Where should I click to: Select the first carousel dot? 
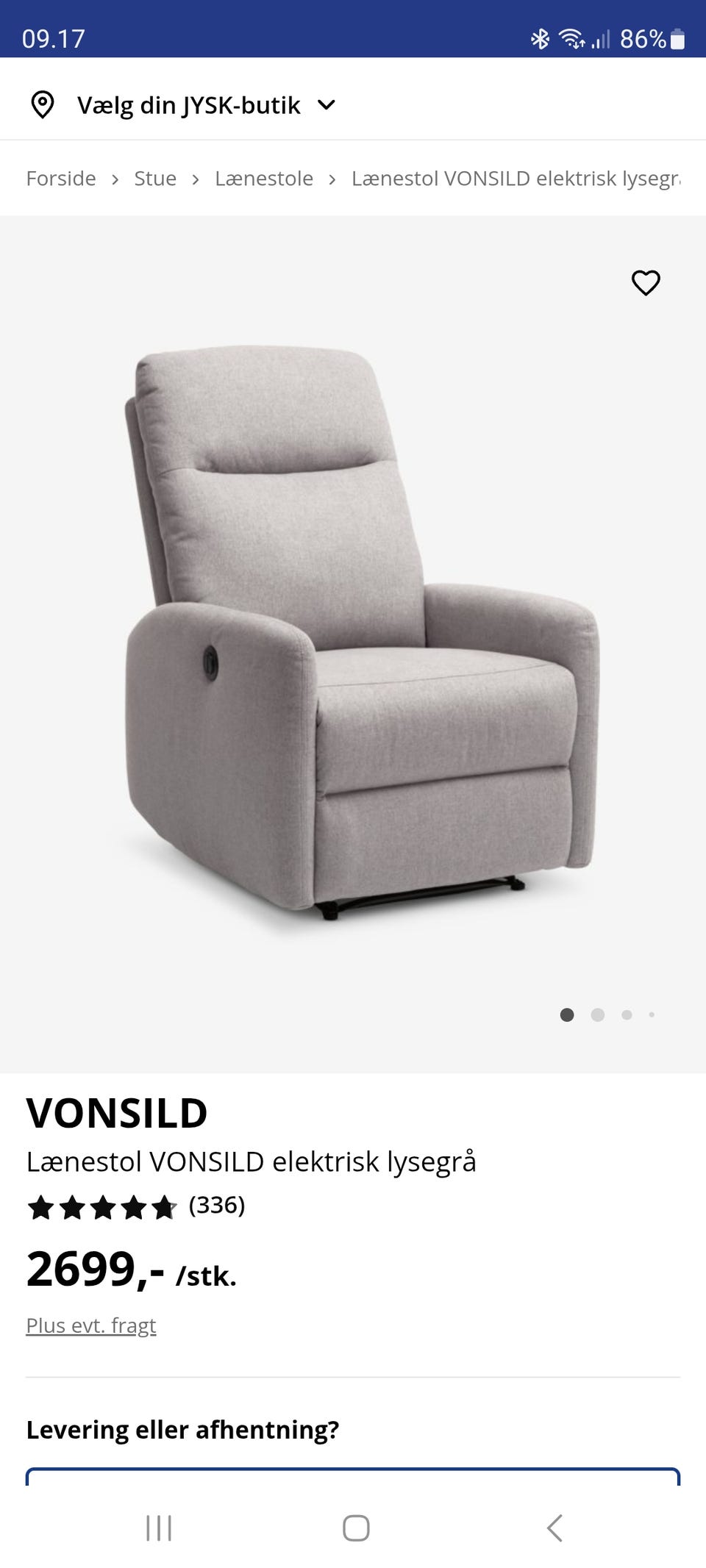[568, 1014]
